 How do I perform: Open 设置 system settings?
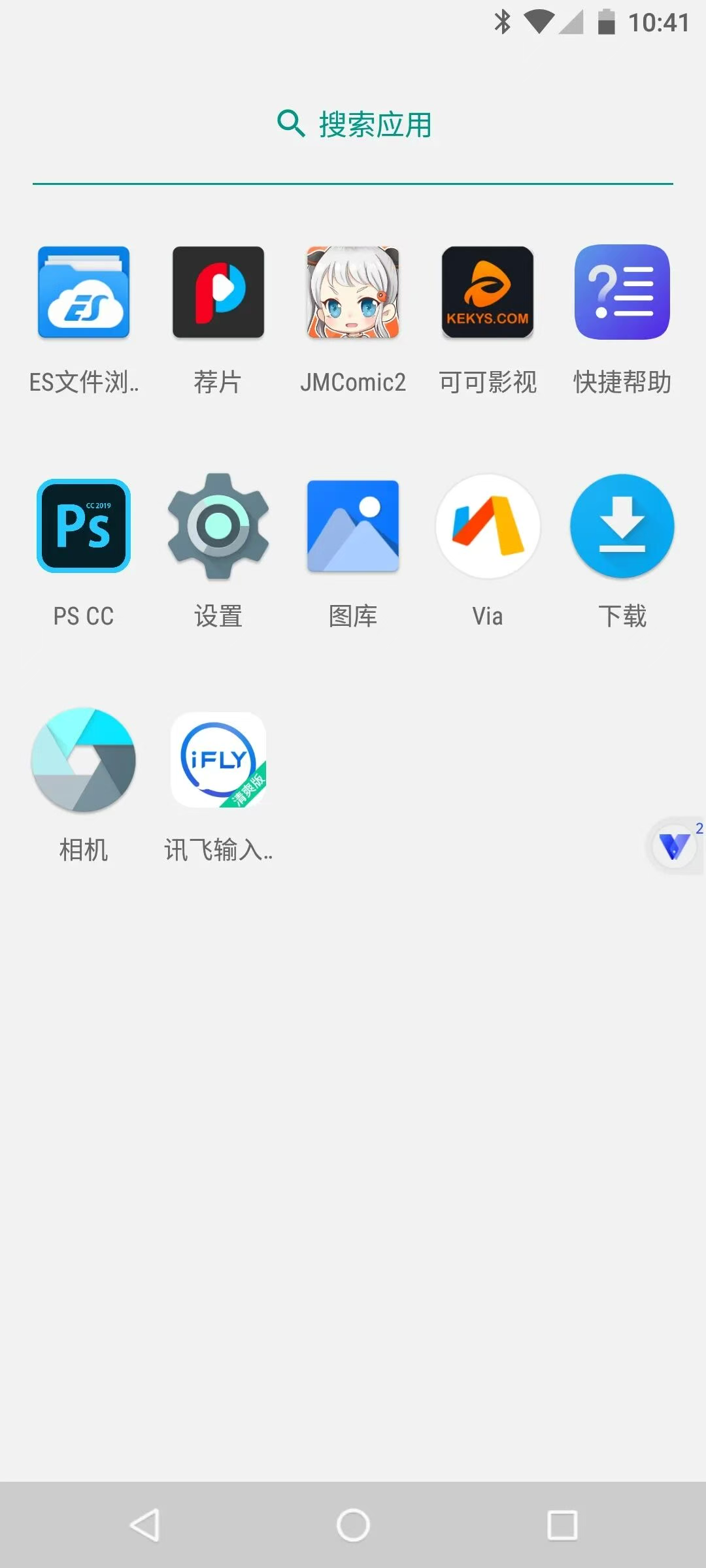[218, 526]
